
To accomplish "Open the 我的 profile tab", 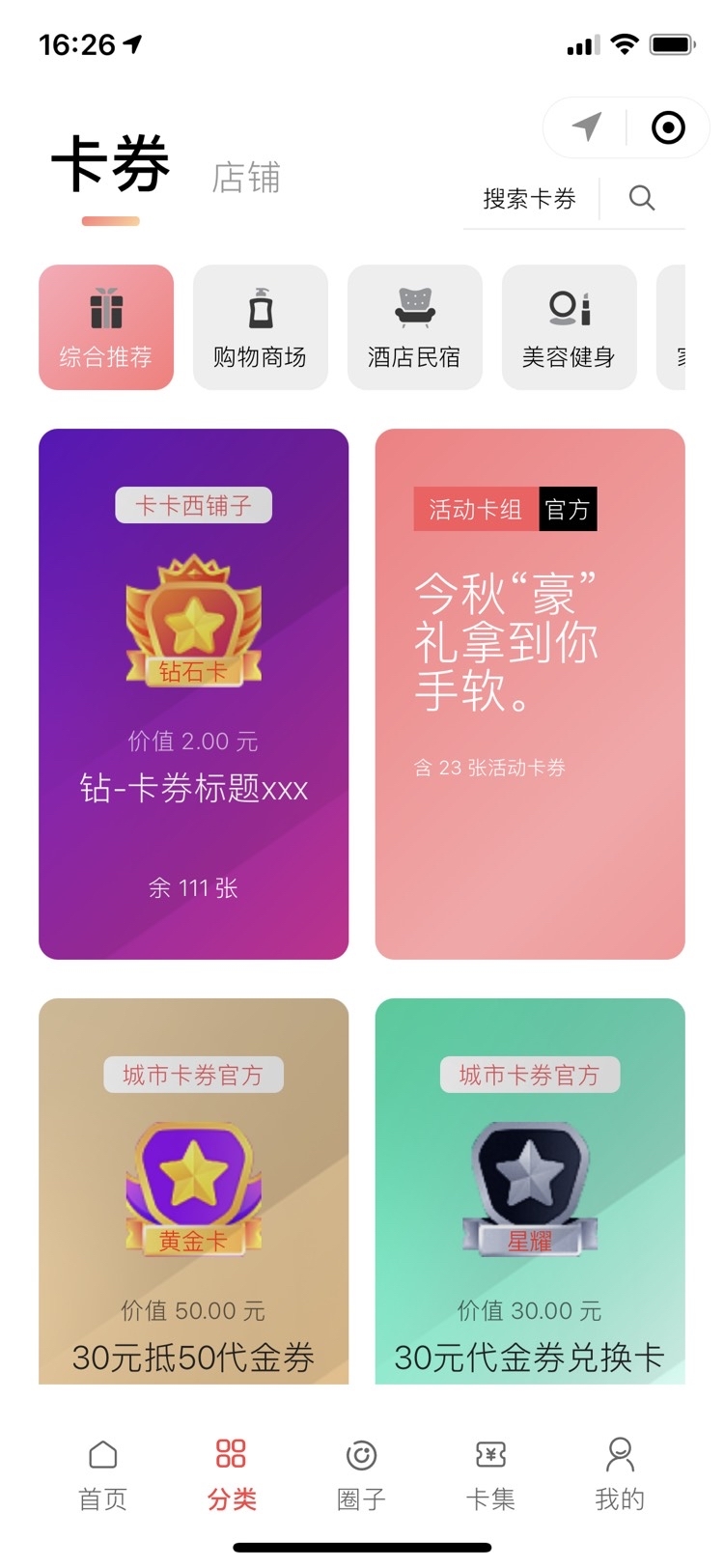I will 620,1473.
